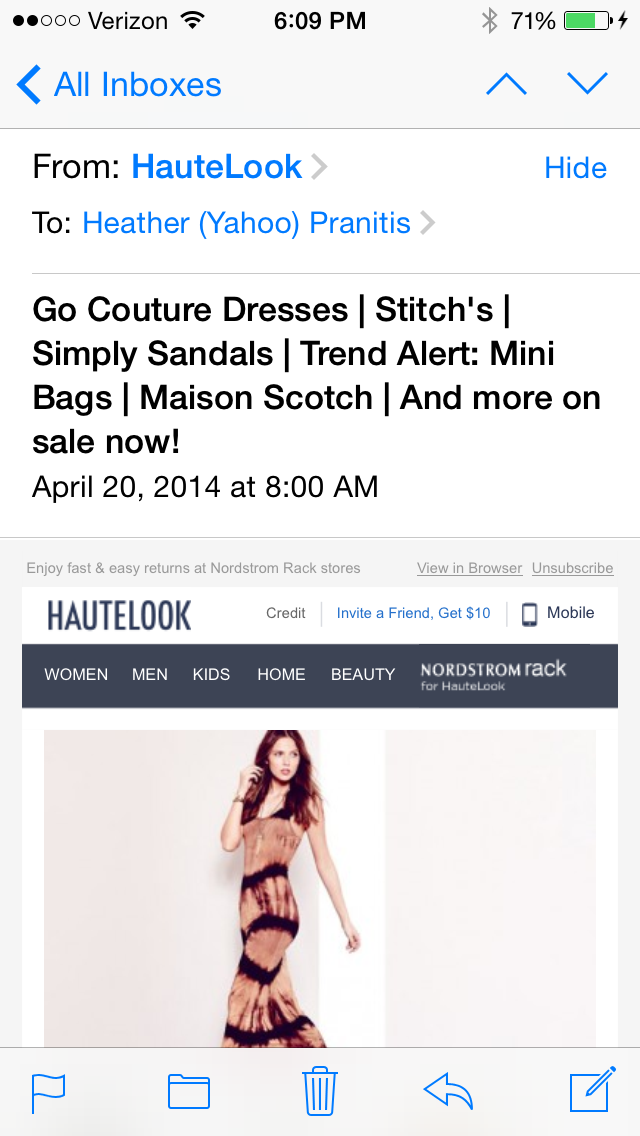Viewport: 640px width, 1136px height.
Task: Open the Mobile link
Action: 558,613
